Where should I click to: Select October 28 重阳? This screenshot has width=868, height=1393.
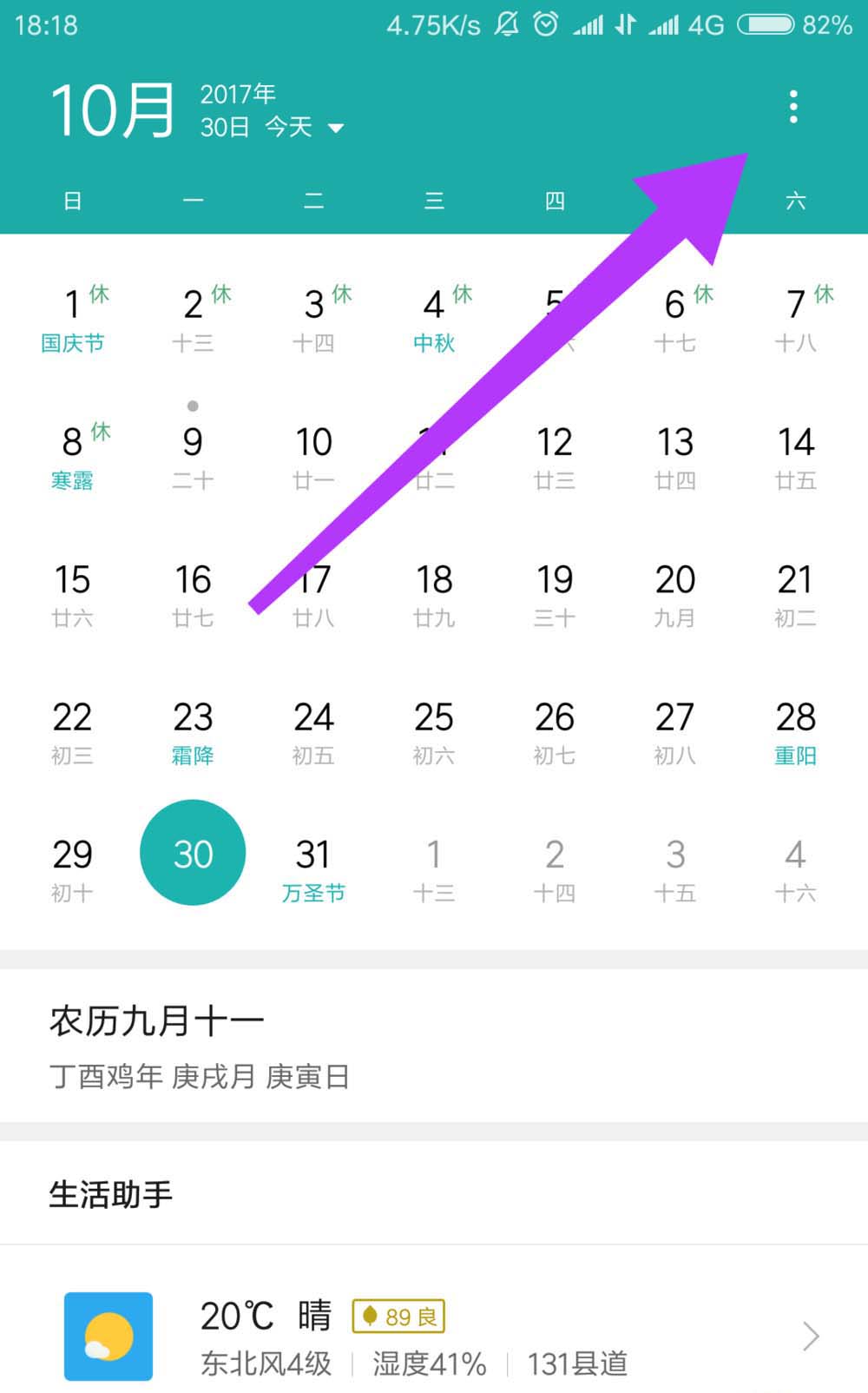795,731
